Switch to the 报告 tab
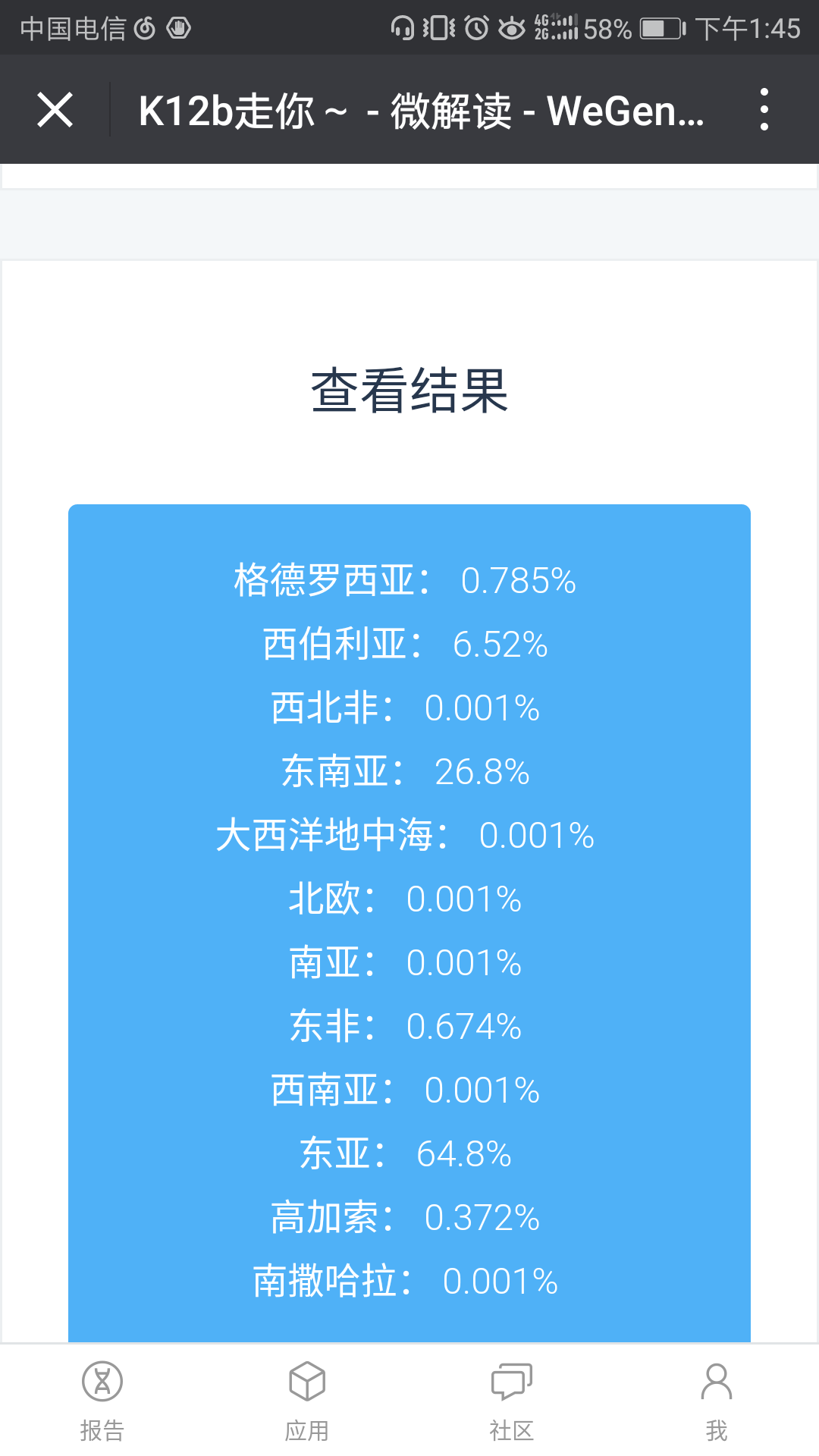This screenshot has width=819, height=1456. pos(102,1401)
